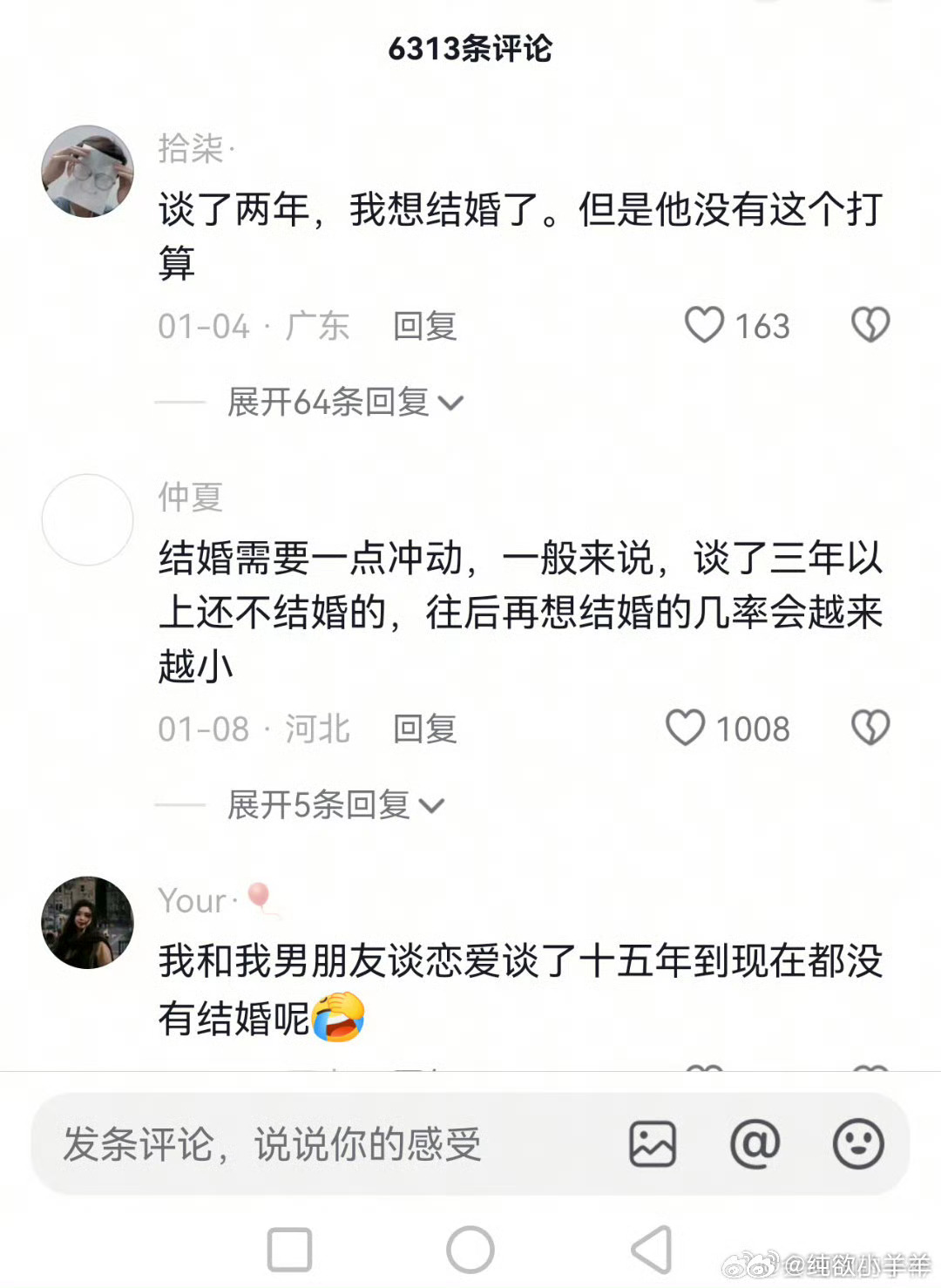Image resolution: width=941 pixels, height=1288 pixels.
Task: Tap the broken-heart dislike icon on 仲夏's comment
Action: [870, 729]
